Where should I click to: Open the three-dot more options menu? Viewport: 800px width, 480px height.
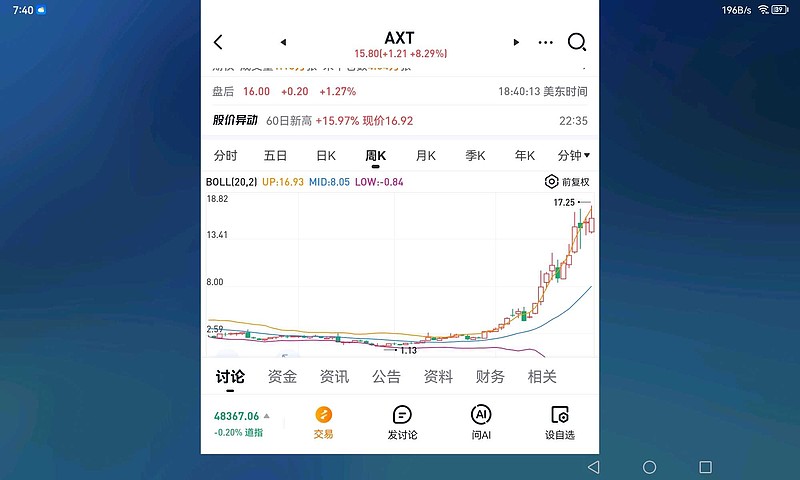[545, 42]
